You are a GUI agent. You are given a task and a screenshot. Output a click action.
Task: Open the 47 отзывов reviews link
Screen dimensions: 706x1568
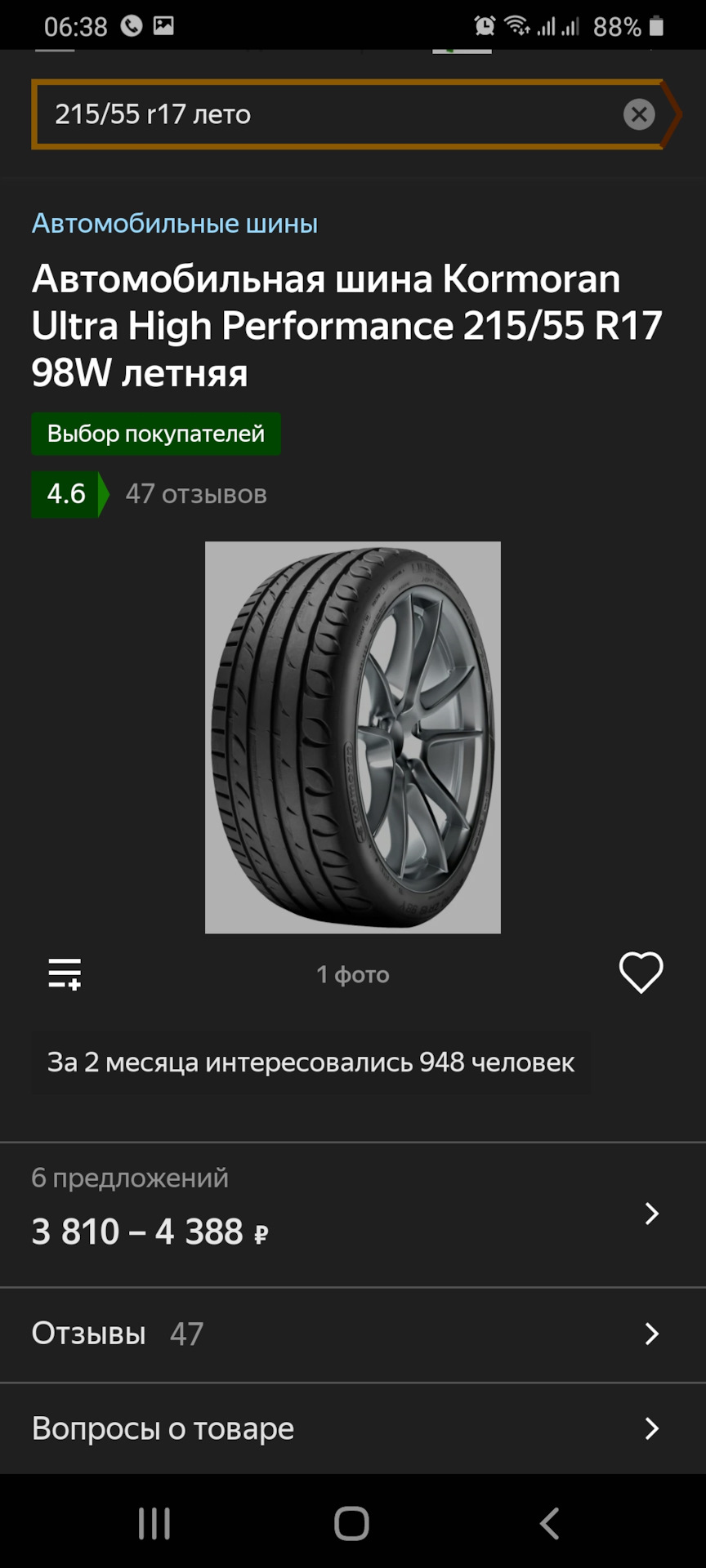tap(195, 493)
